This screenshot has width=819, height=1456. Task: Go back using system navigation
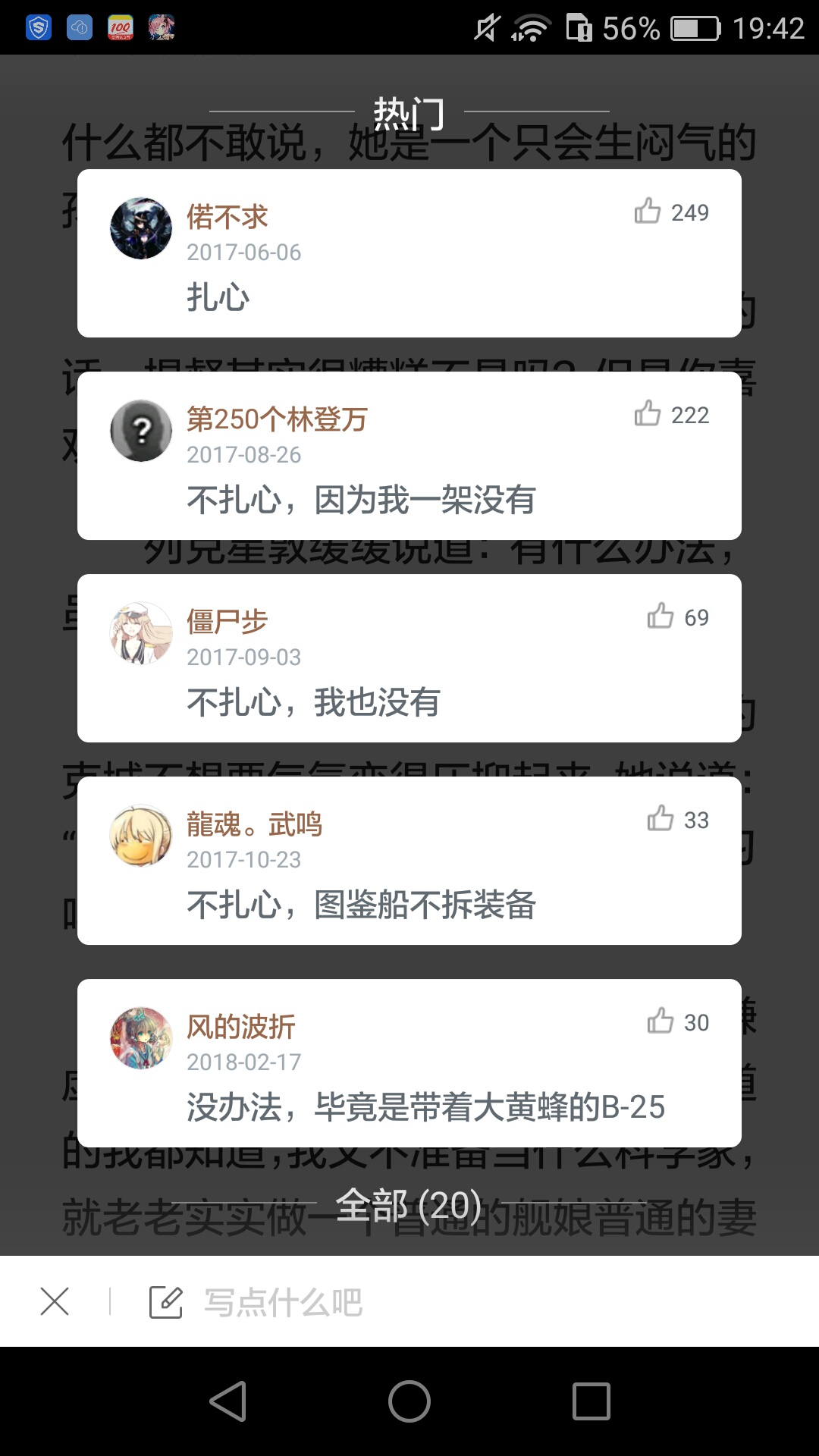[227, 1401]
